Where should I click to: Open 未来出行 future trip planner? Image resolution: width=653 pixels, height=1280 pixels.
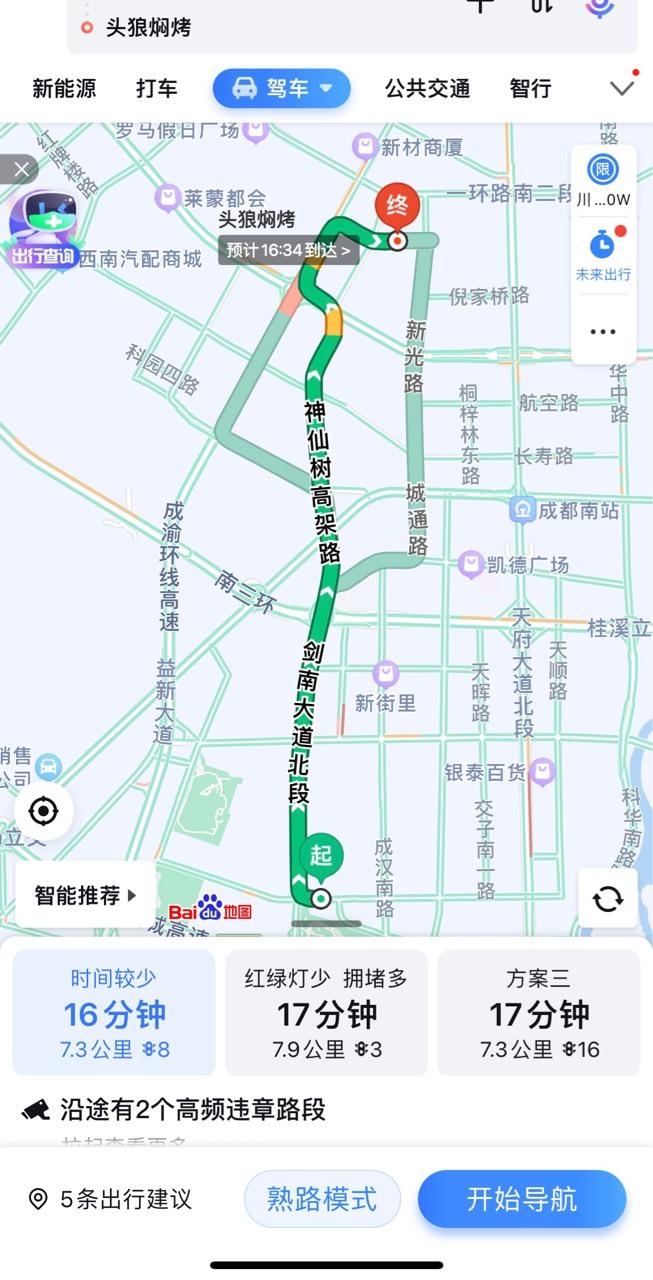click(603, 256)
